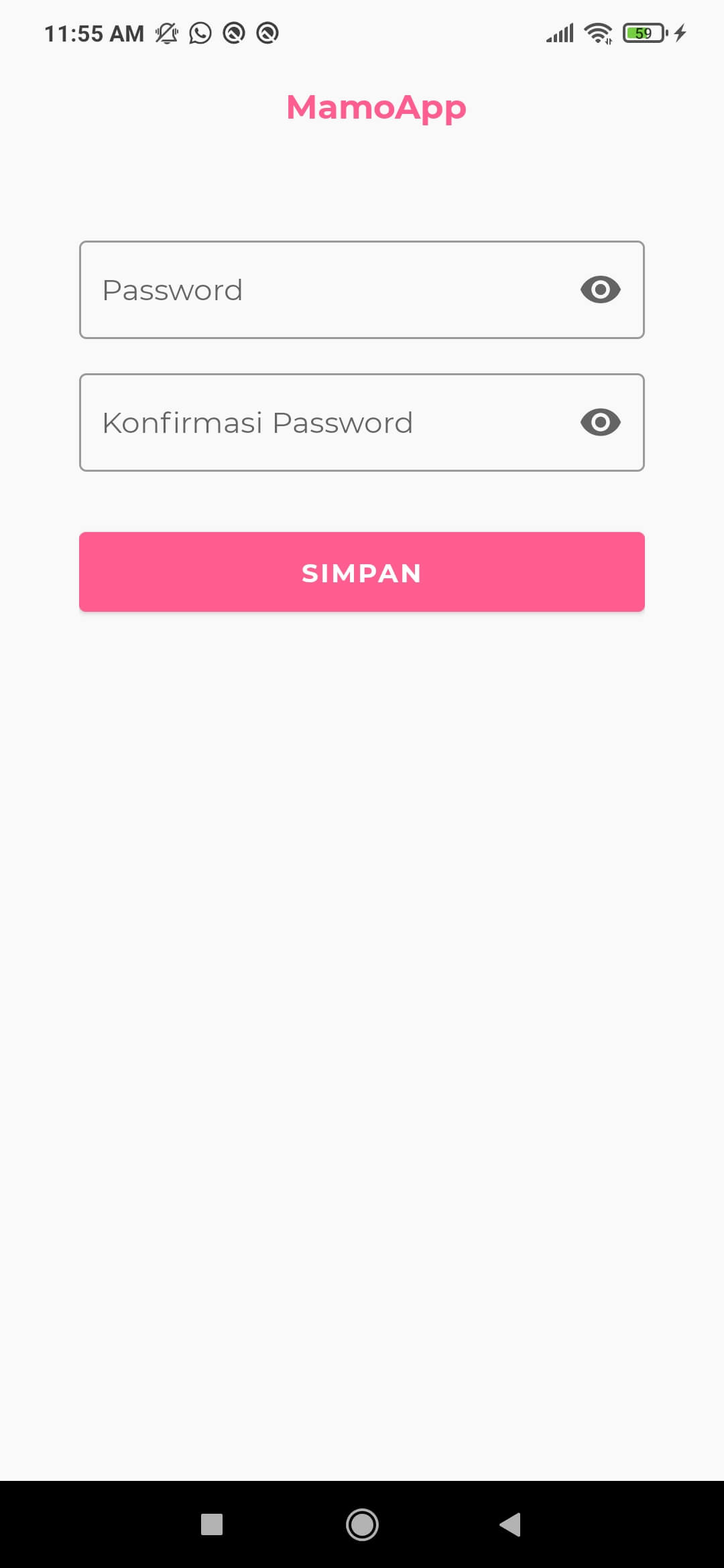
Task: Hit the SIMPAN button to save
Action: tap(362, 572)
